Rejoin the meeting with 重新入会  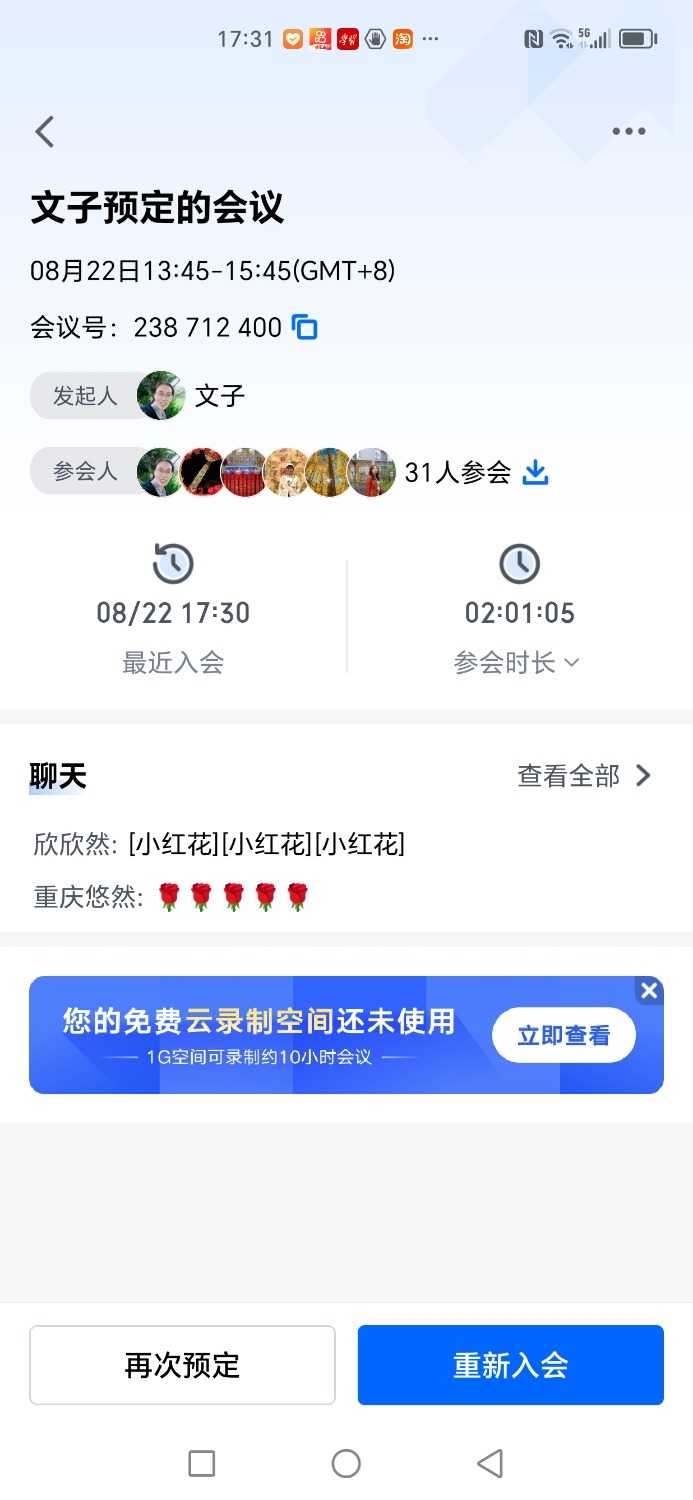click(510, 1365)
